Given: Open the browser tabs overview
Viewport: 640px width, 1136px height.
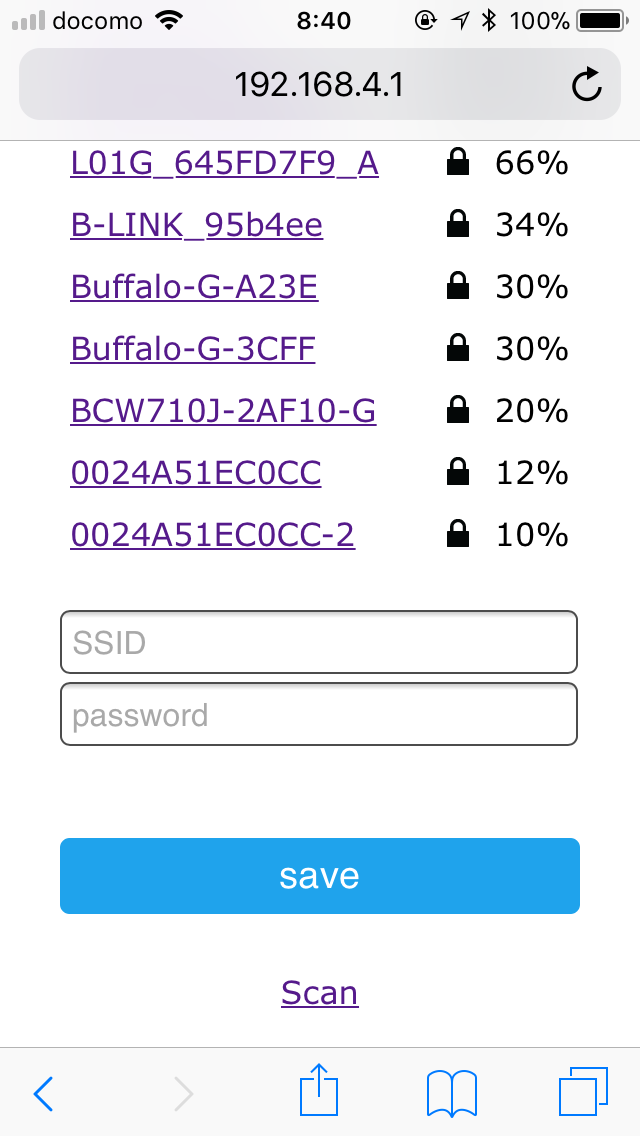Looking at the screenshot, I should [583, 1091].
